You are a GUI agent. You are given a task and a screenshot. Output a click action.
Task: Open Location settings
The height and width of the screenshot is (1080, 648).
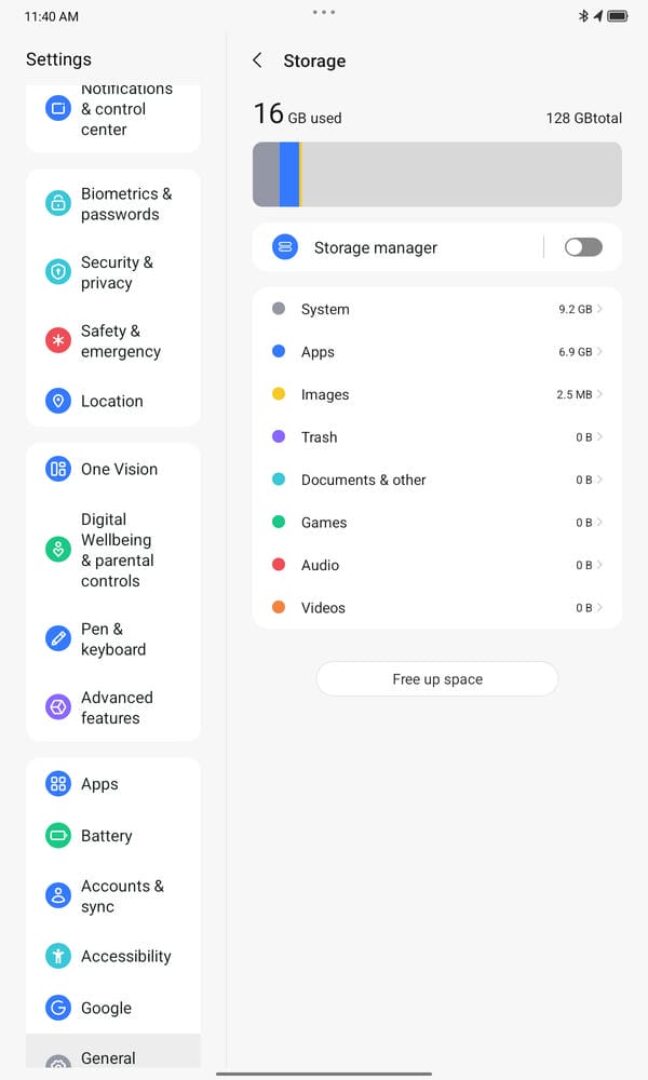(113, 401)
